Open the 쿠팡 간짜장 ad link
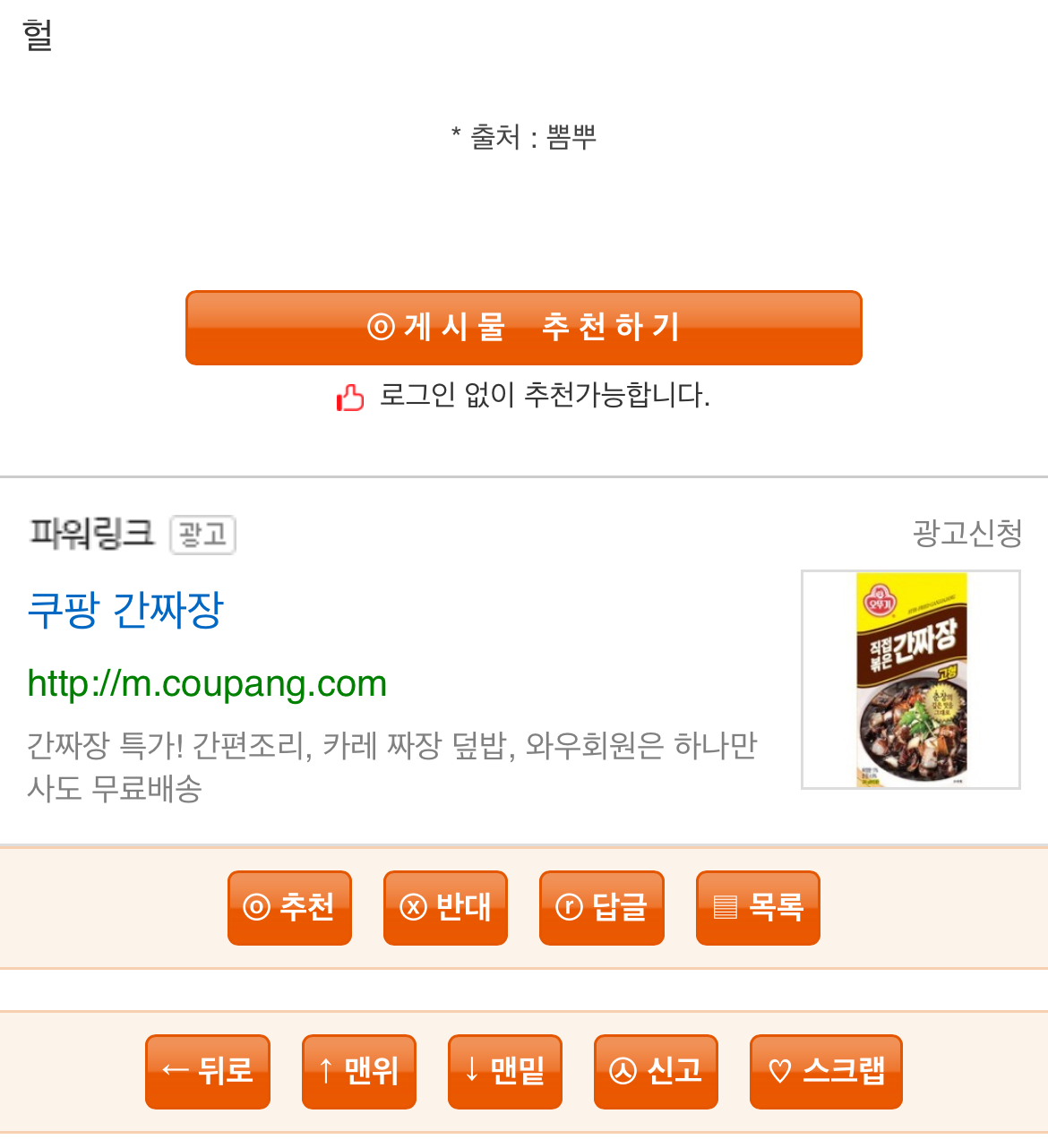 125,611
